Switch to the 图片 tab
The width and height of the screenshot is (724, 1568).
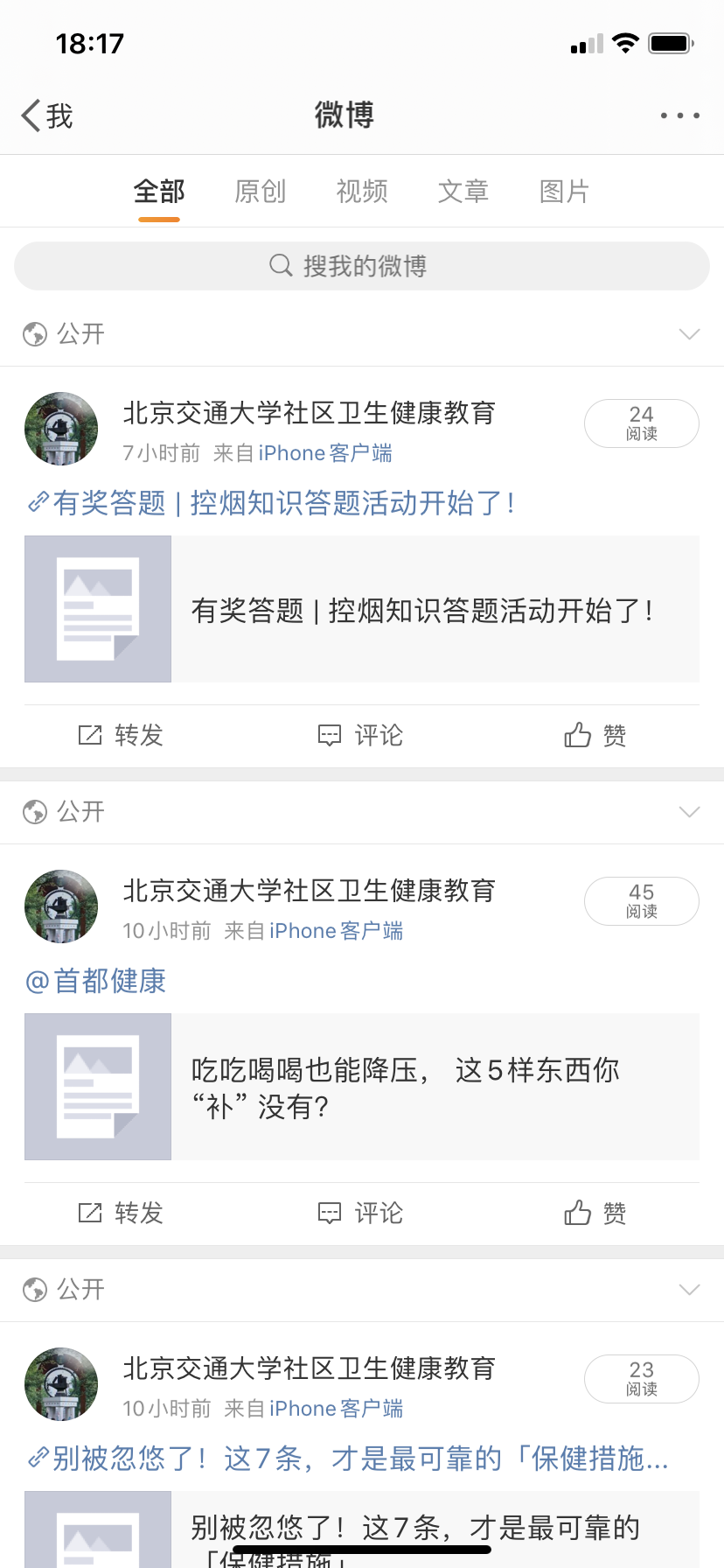click(565, 191)
